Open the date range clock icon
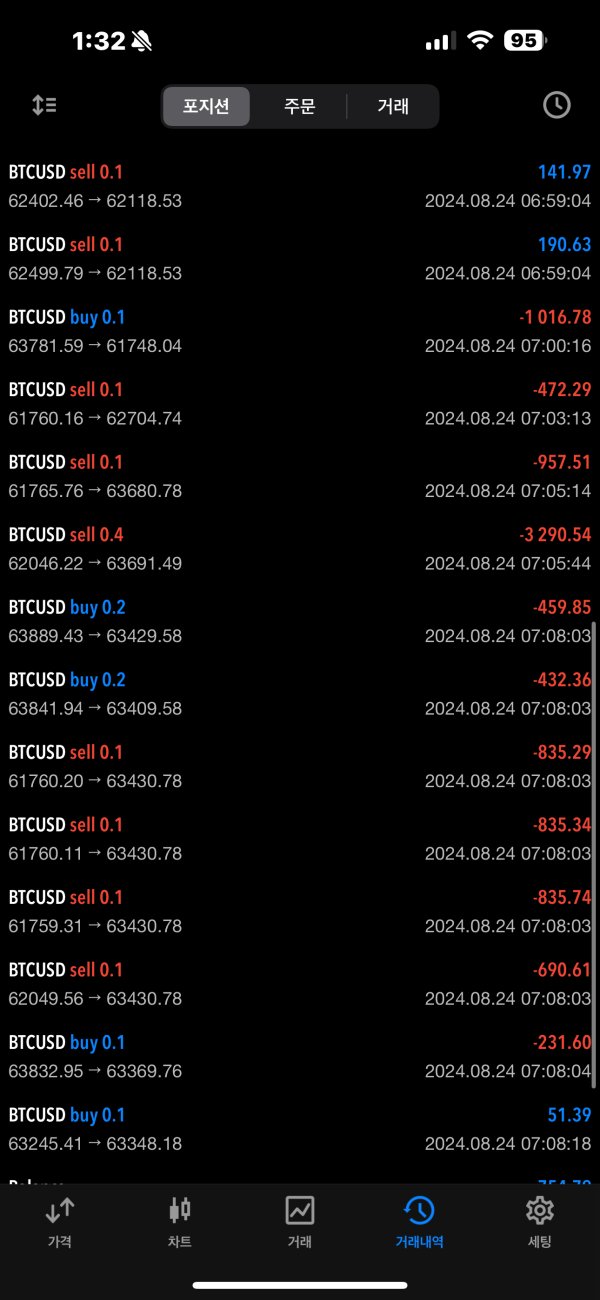This screenshot has height=1300, width=600. [x=556, y=105]
